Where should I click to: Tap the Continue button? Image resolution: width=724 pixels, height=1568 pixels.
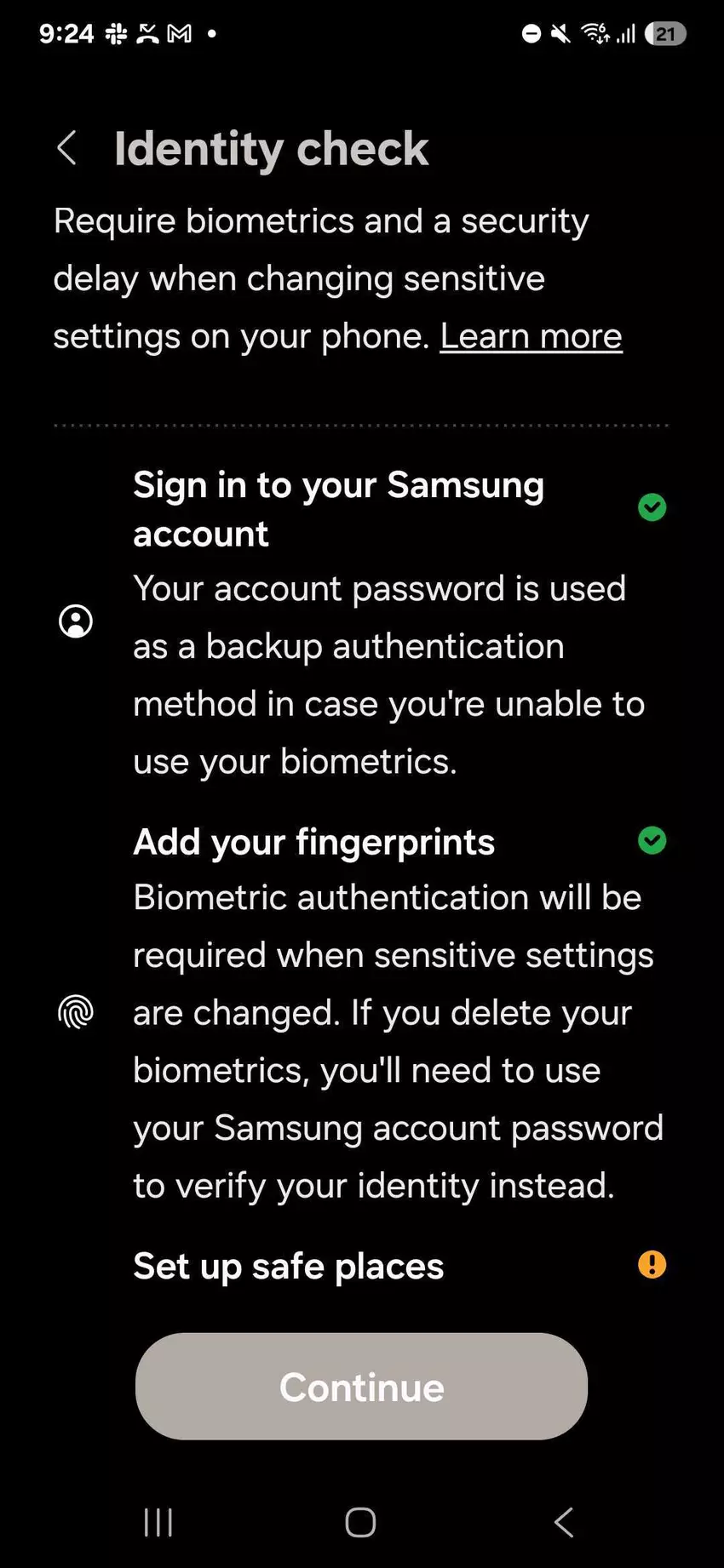click(361, 1387)
